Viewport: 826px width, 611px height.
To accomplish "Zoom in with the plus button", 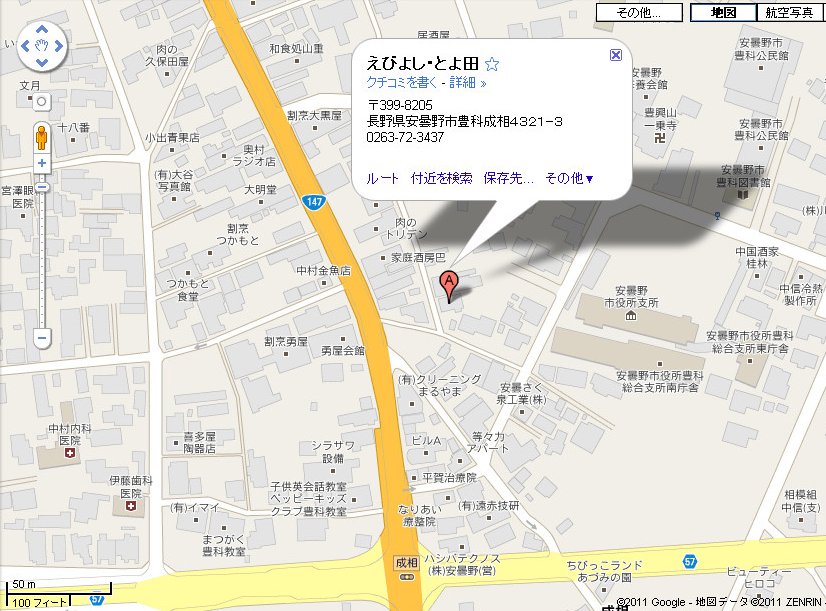I will click(x=42, y=162).
